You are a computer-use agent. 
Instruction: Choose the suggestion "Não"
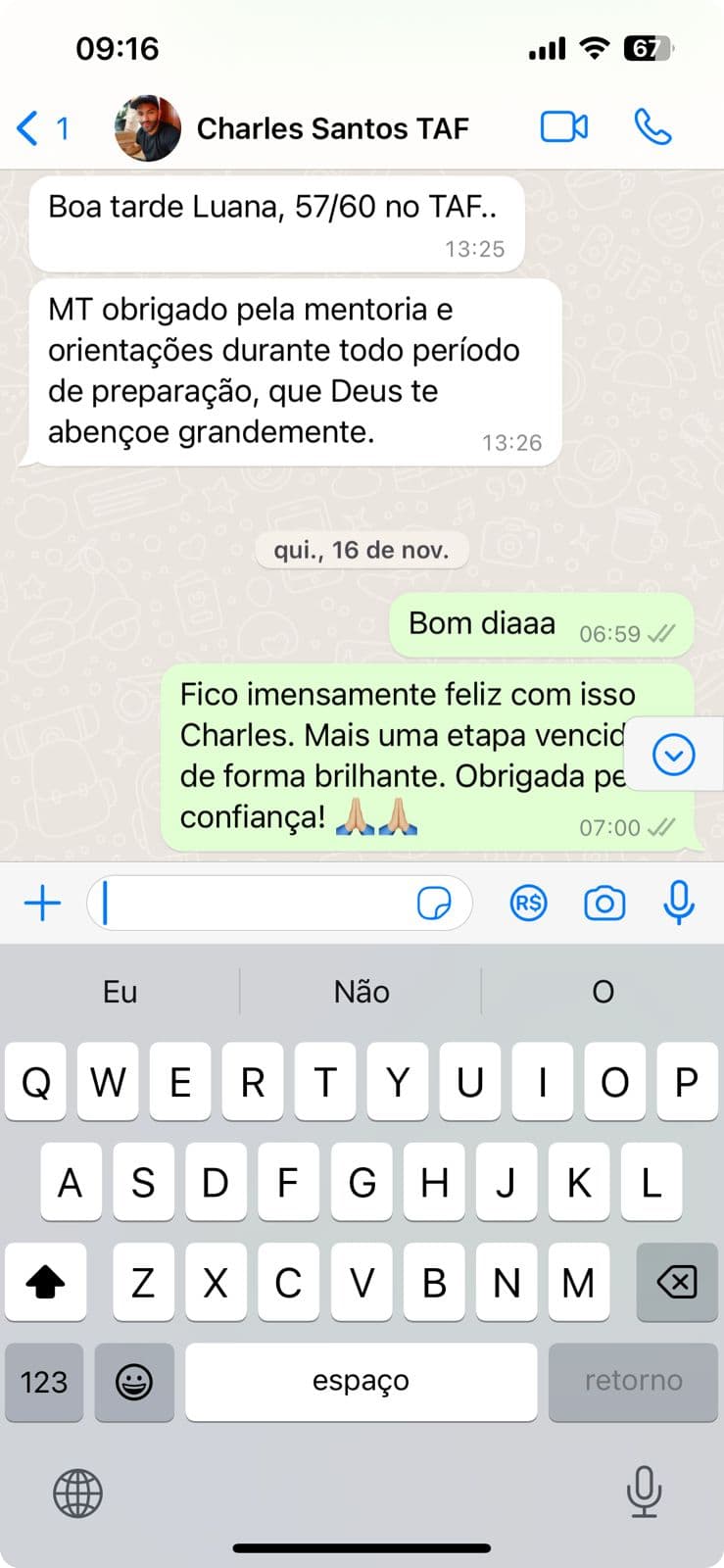[362, 992]
